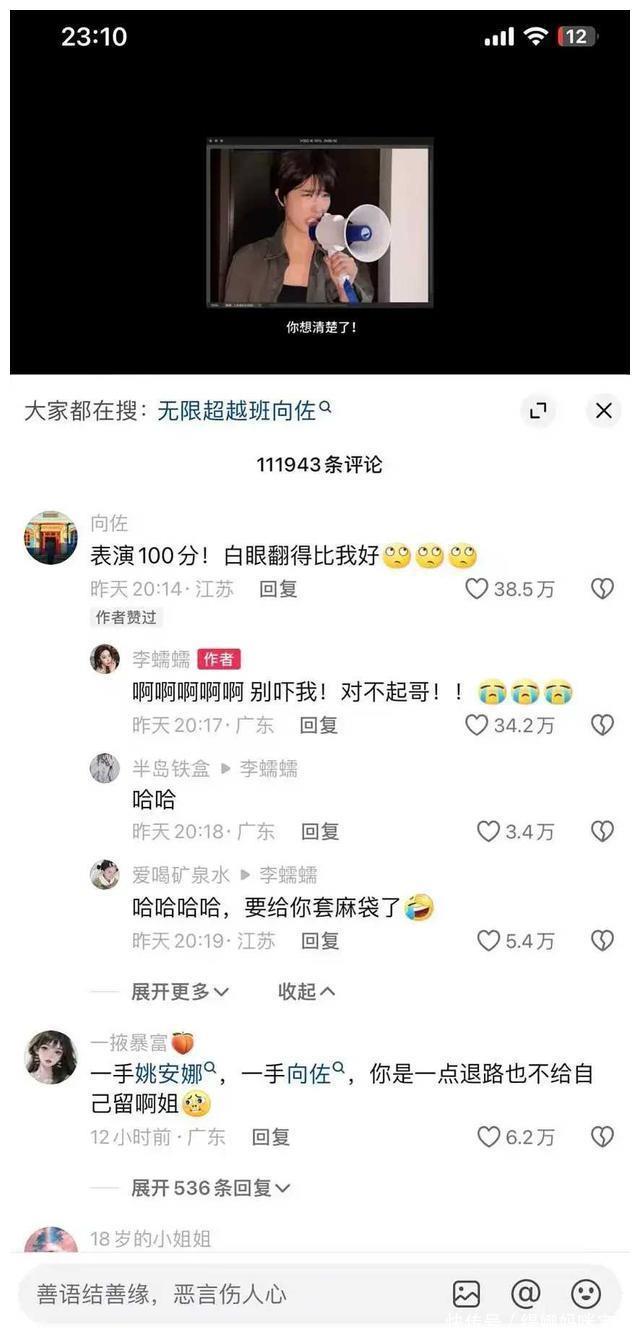This screenshot has width=640, height=1337.
Task: Attach an image to comment
Action: tap(466, 1294)
